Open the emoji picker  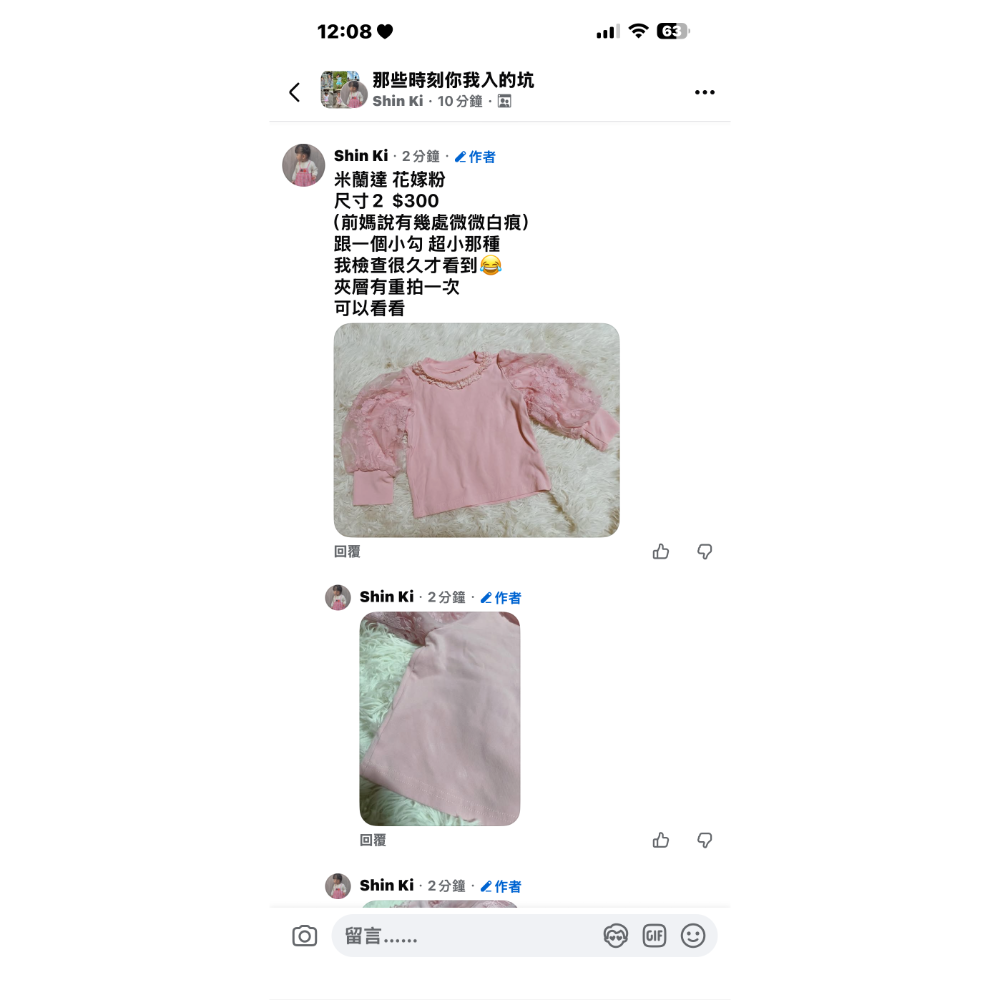point(693,936)
